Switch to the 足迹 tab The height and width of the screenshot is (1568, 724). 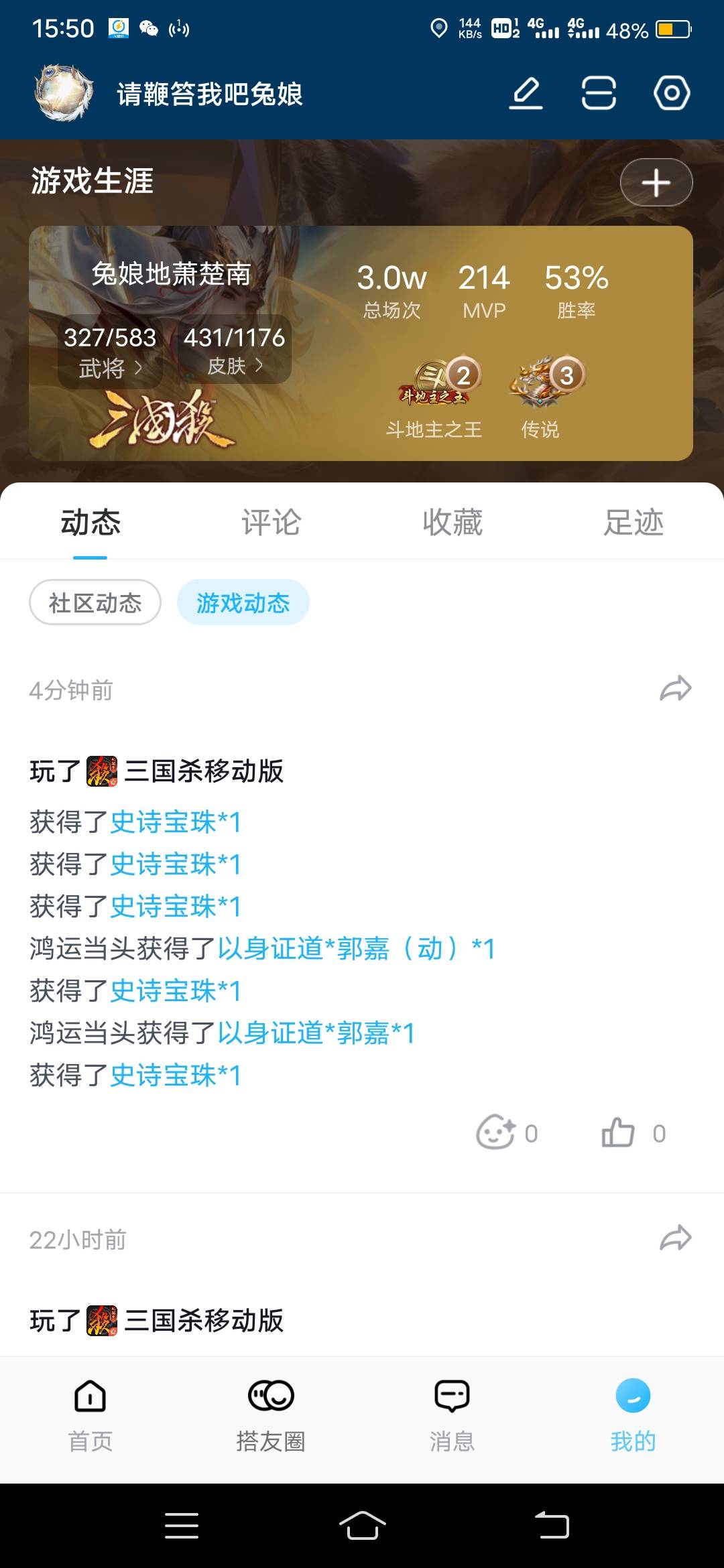pyautogui.click(x=633, y=522)
